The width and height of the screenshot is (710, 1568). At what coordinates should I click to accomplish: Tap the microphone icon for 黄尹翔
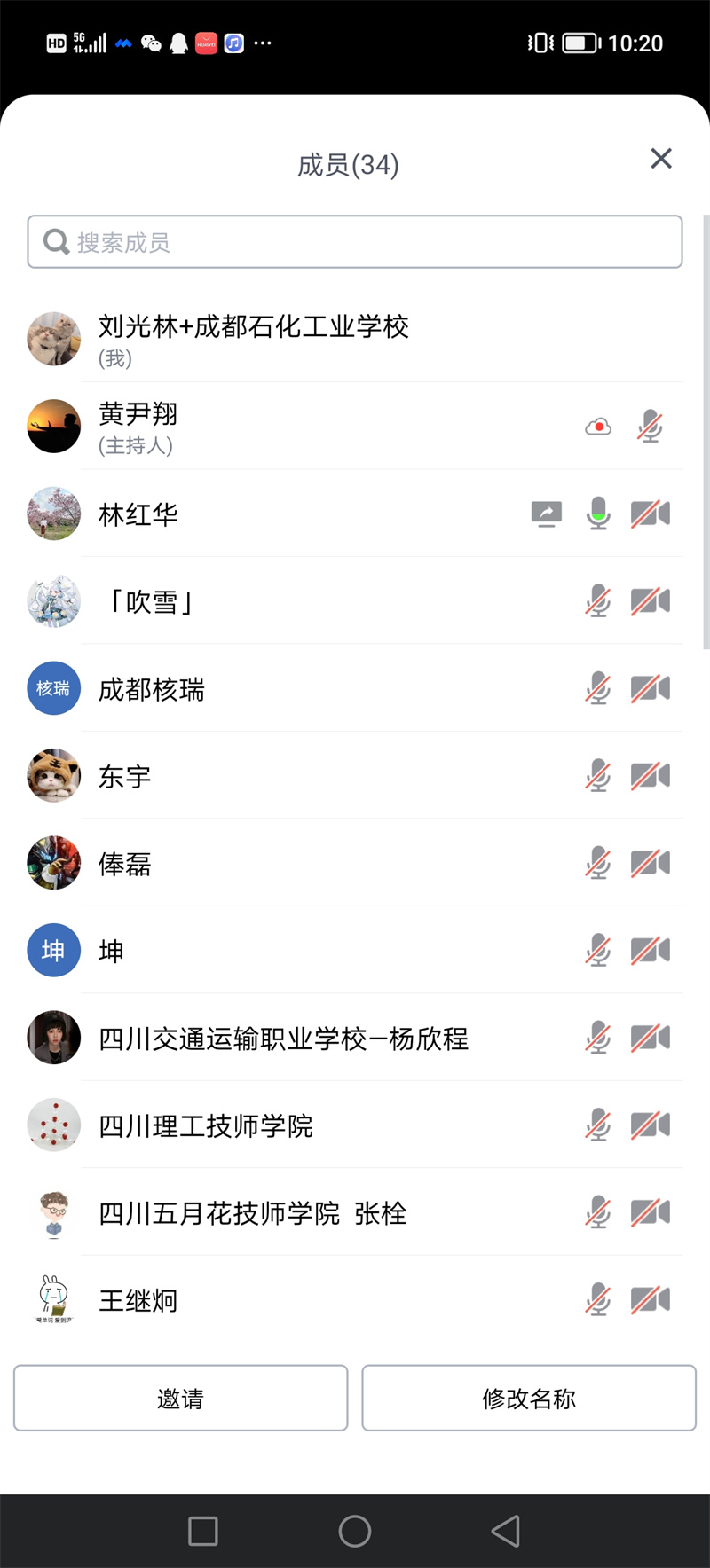[651, 427]
